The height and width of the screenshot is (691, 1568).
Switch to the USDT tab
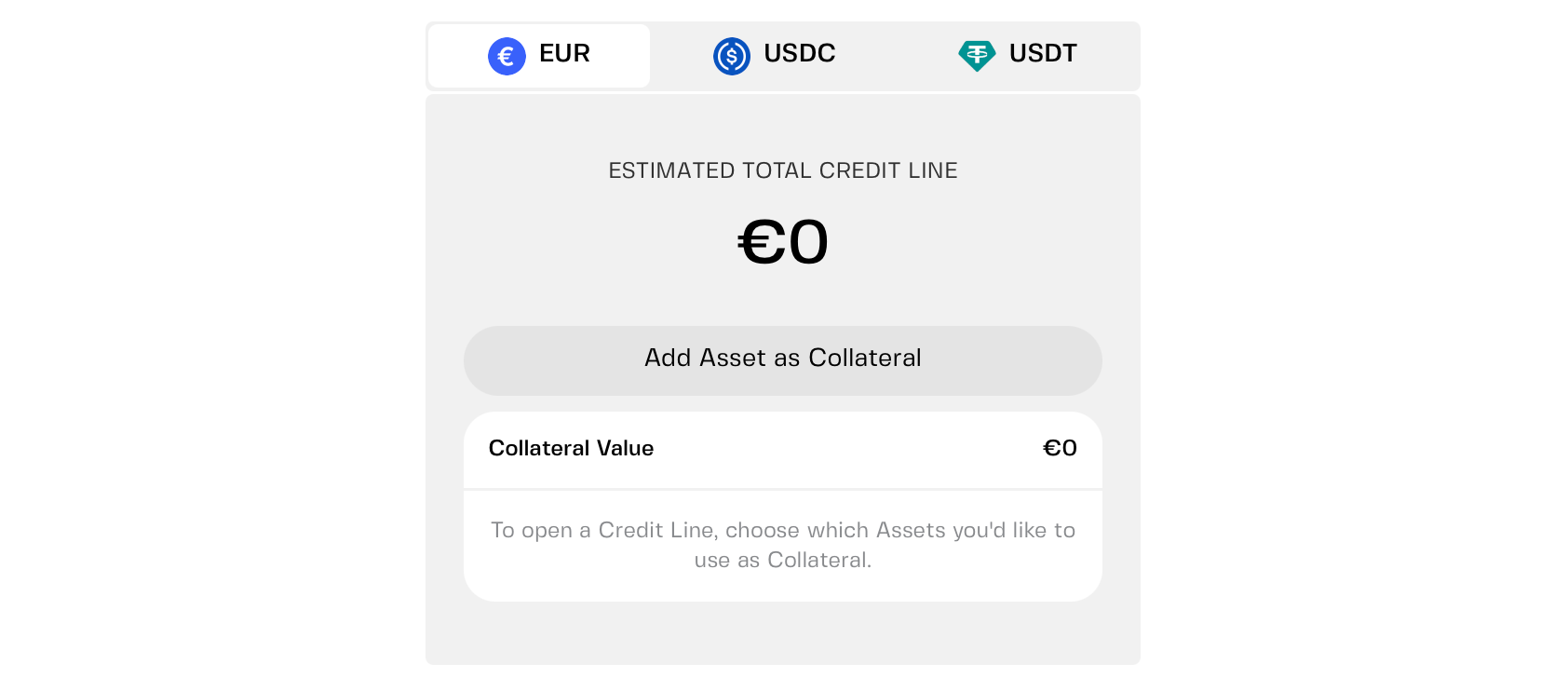coord(1018,55)
